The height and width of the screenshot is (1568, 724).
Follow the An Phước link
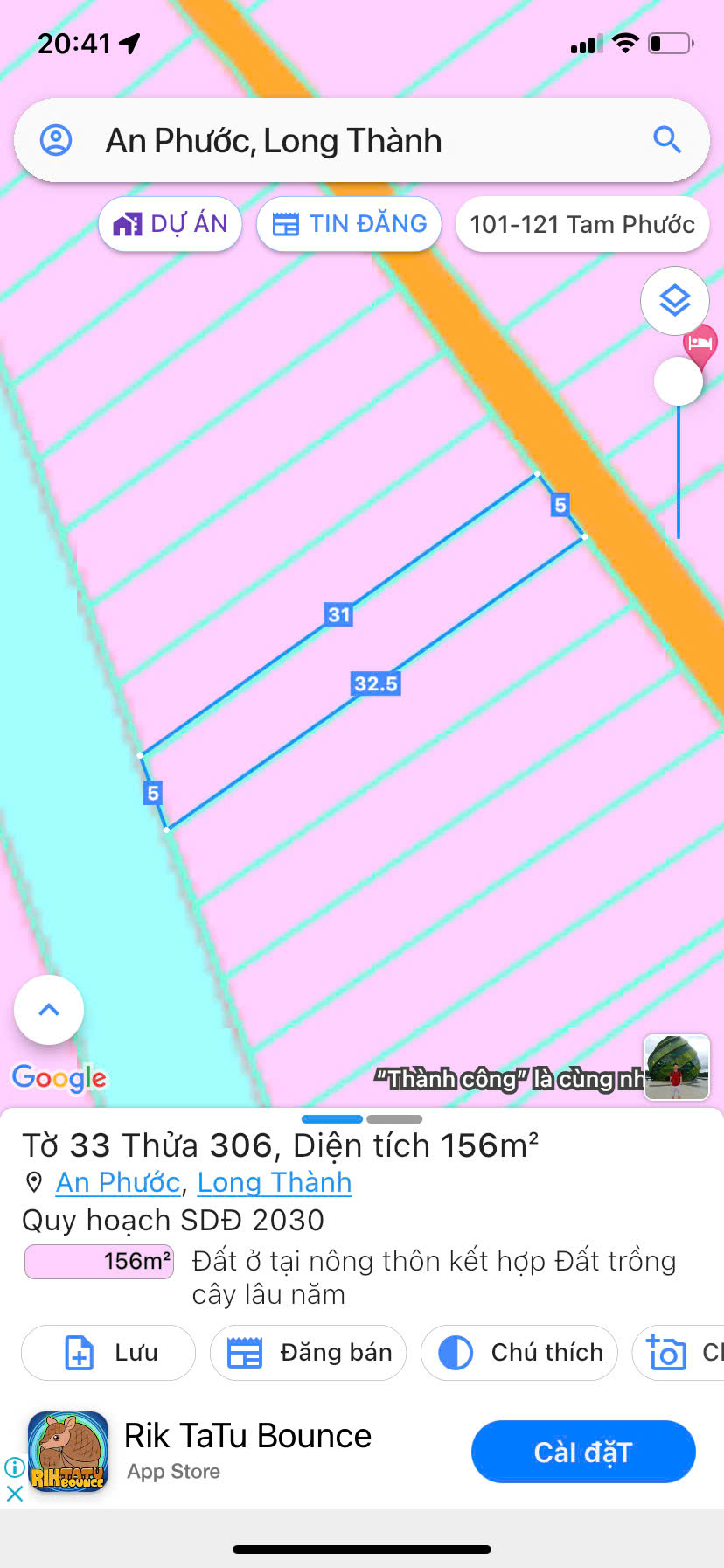click(118, 1182)
